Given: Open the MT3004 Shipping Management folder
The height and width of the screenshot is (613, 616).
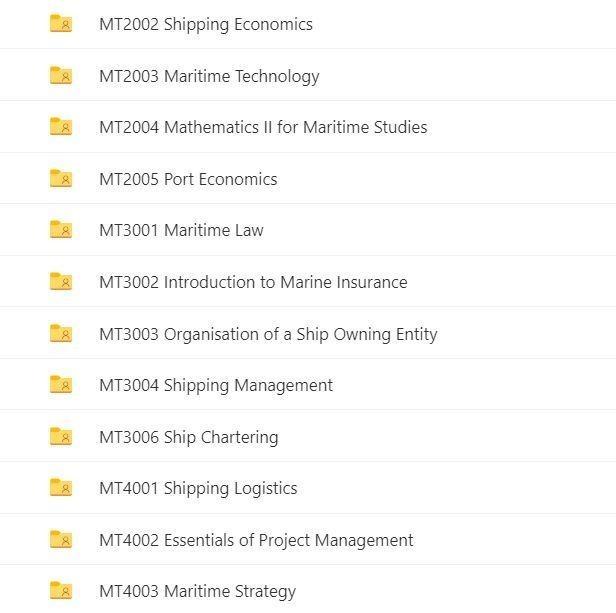Looking at the screenshot, I should coord(216,385).
